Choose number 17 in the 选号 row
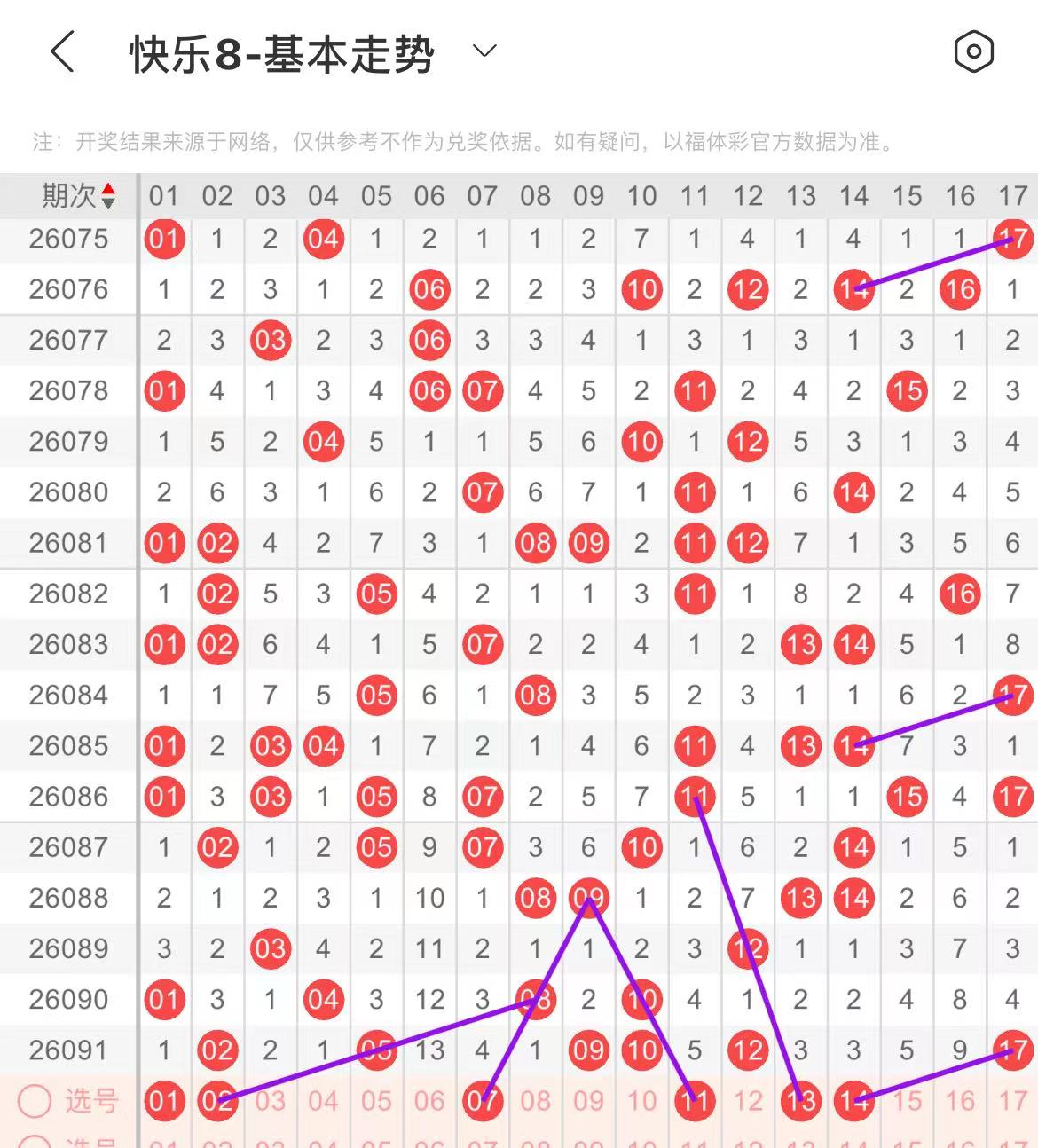 coord(1013,1101)
